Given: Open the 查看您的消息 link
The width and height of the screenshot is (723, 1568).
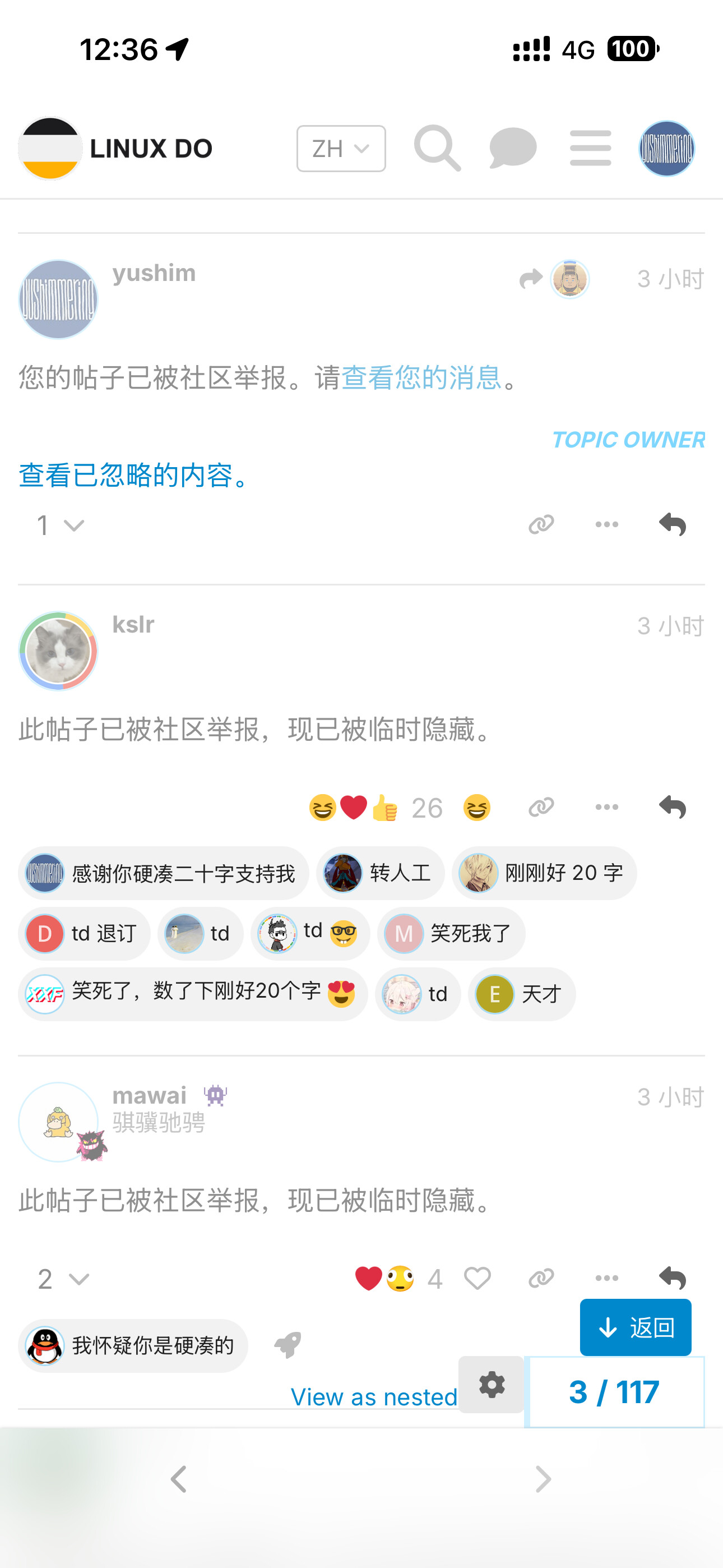Looking at the screenshot, I should (x=421, y=377).
